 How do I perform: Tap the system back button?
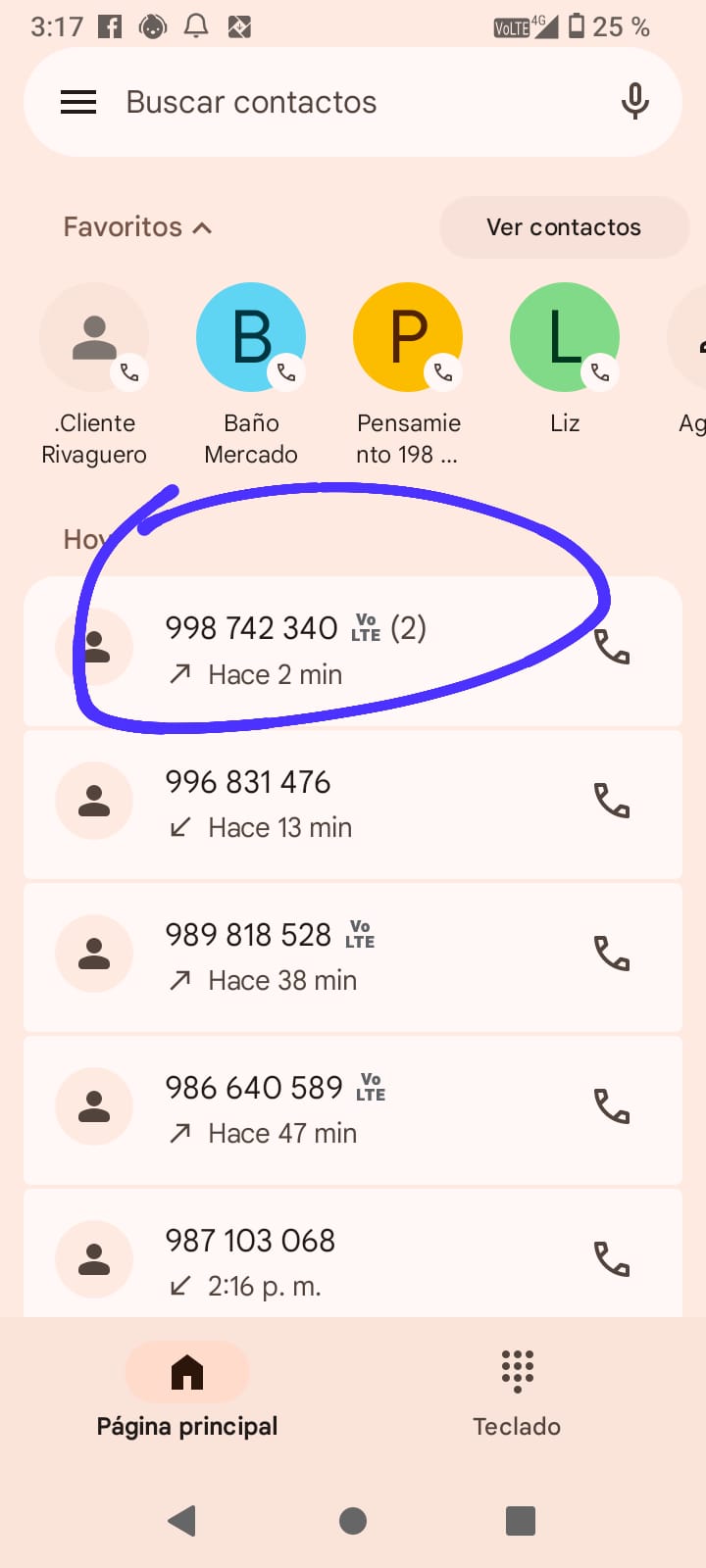pyautogui.click(x=182, y=1521)
